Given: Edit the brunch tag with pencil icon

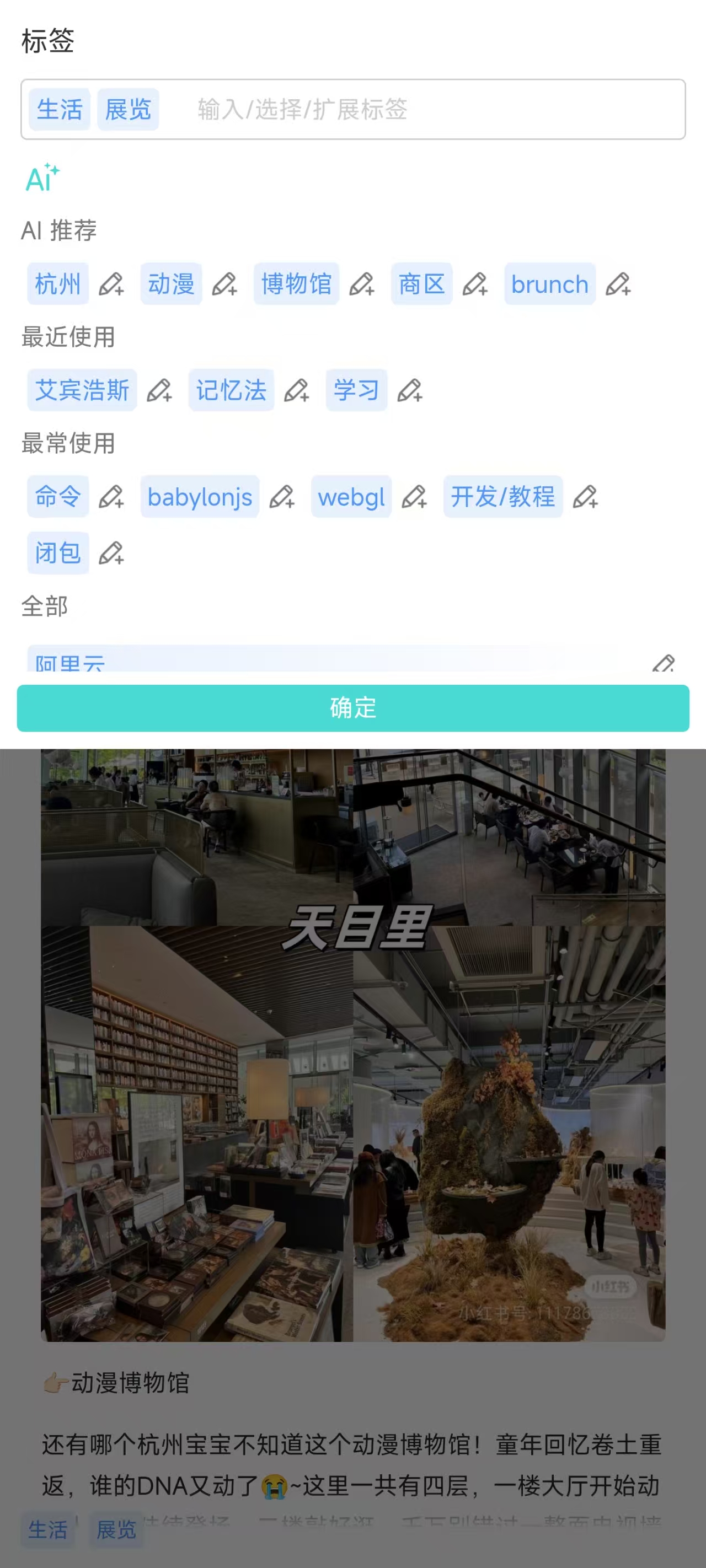Looking at the screenshot, I should (618, 283).
